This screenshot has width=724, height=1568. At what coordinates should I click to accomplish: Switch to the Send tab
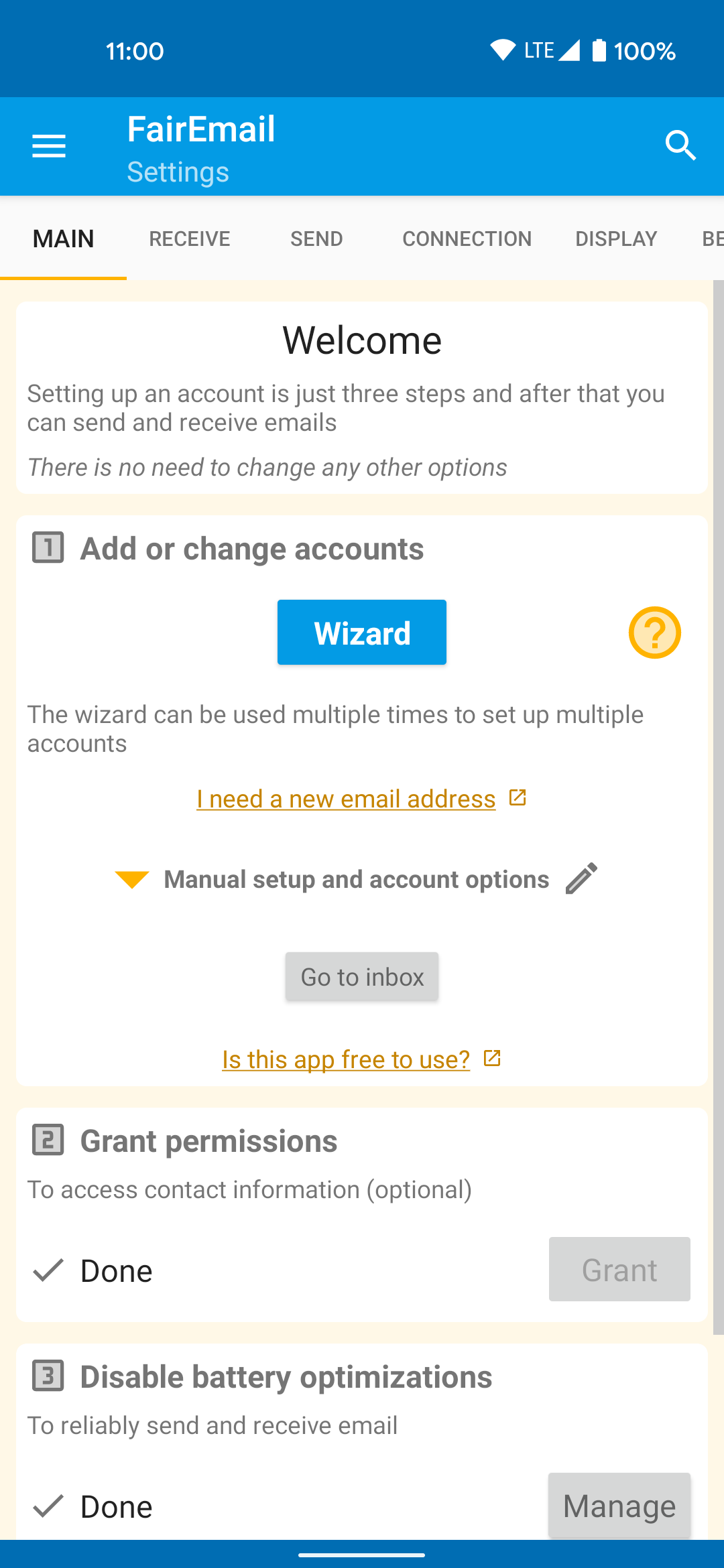tap(316, 239)
